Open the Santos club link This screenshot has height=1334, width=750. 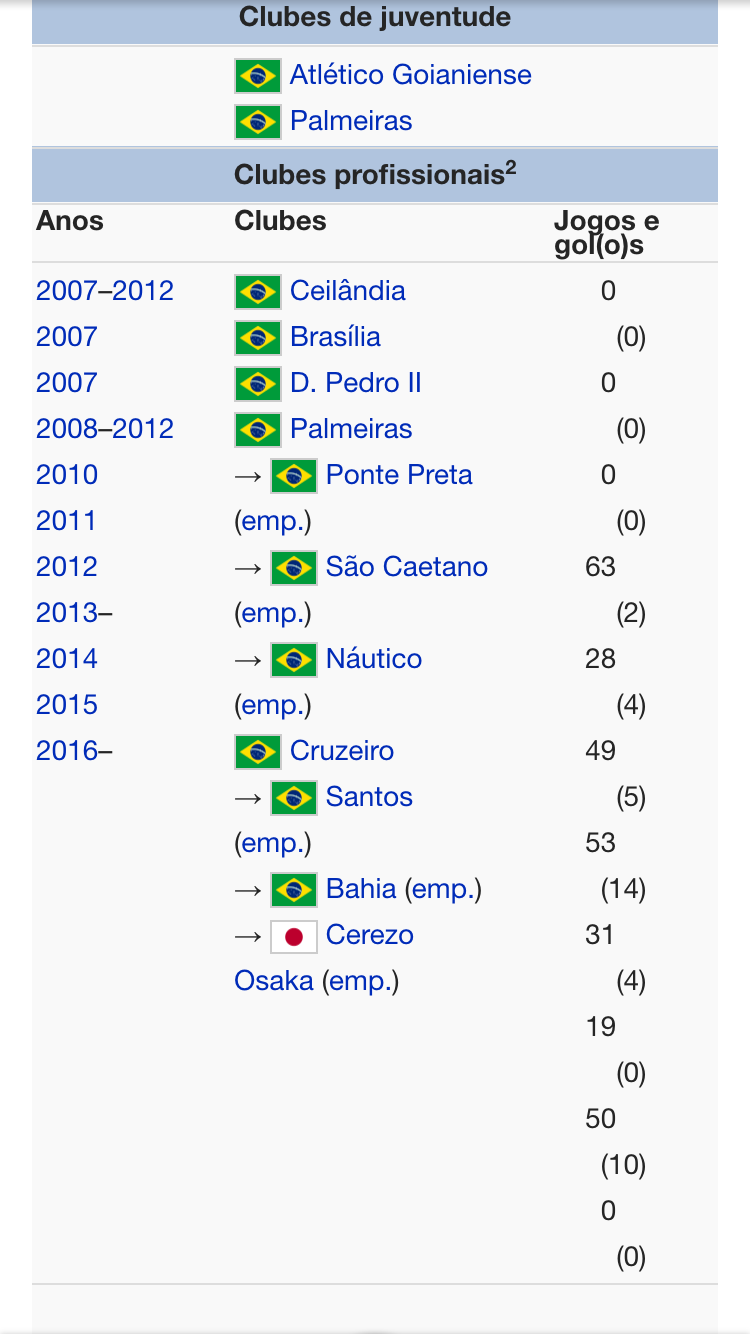tap(369, 797)
